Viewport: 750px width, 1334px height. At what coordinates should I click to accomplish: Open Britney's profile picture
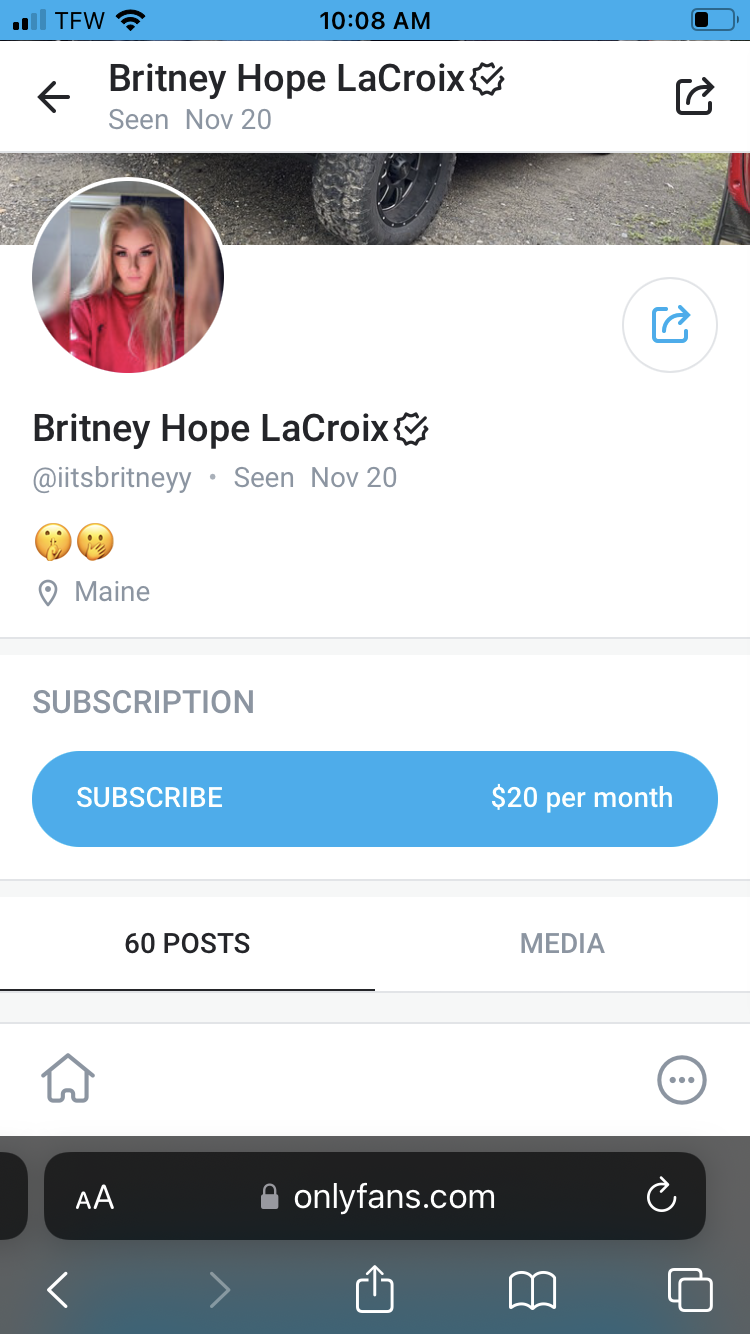128,276
